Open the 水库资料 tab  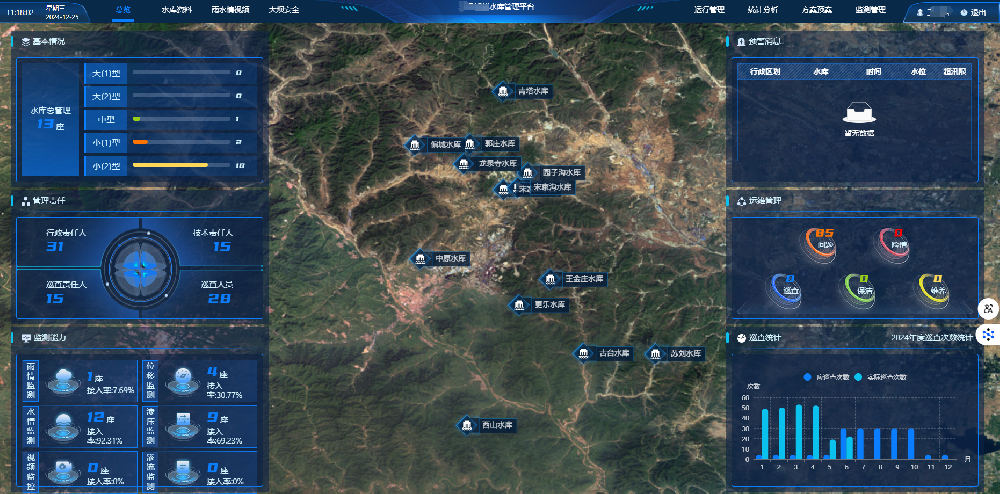176,9
